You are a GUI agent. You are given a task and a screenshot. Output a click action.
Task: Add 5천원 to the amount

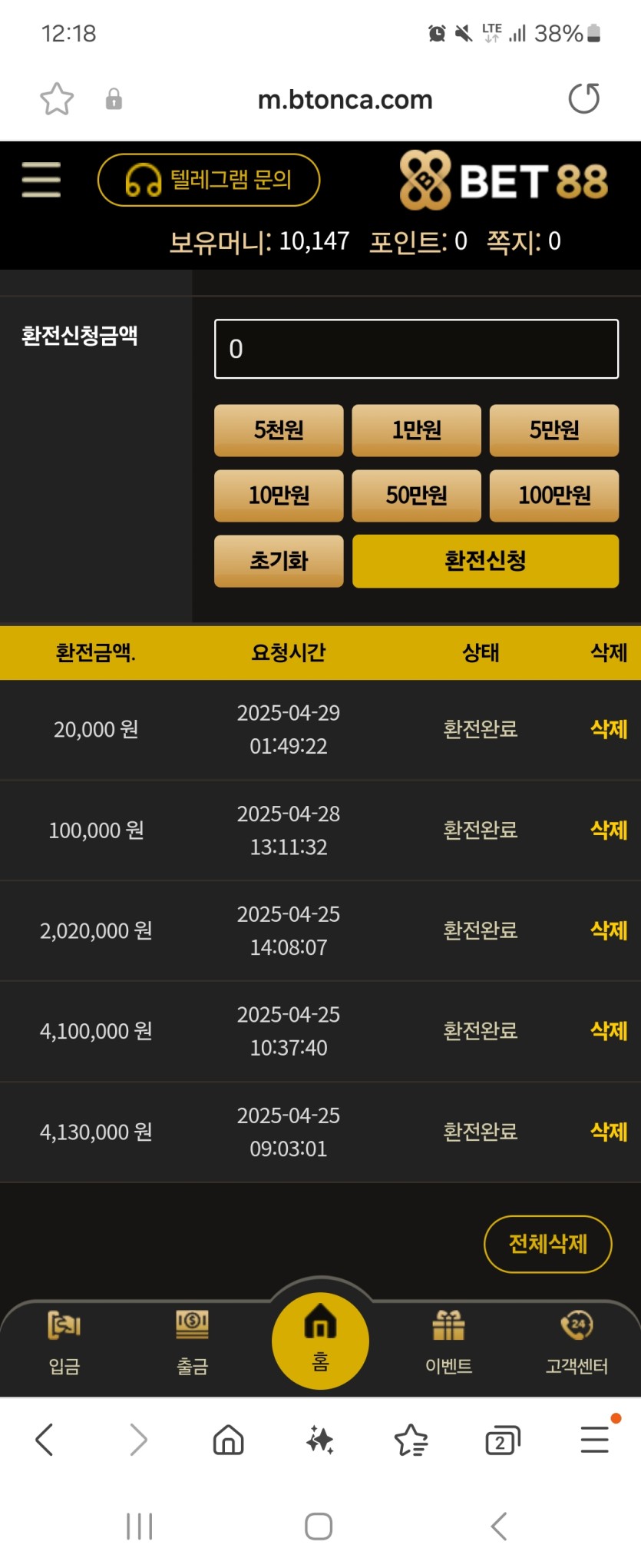coord(279,430)
